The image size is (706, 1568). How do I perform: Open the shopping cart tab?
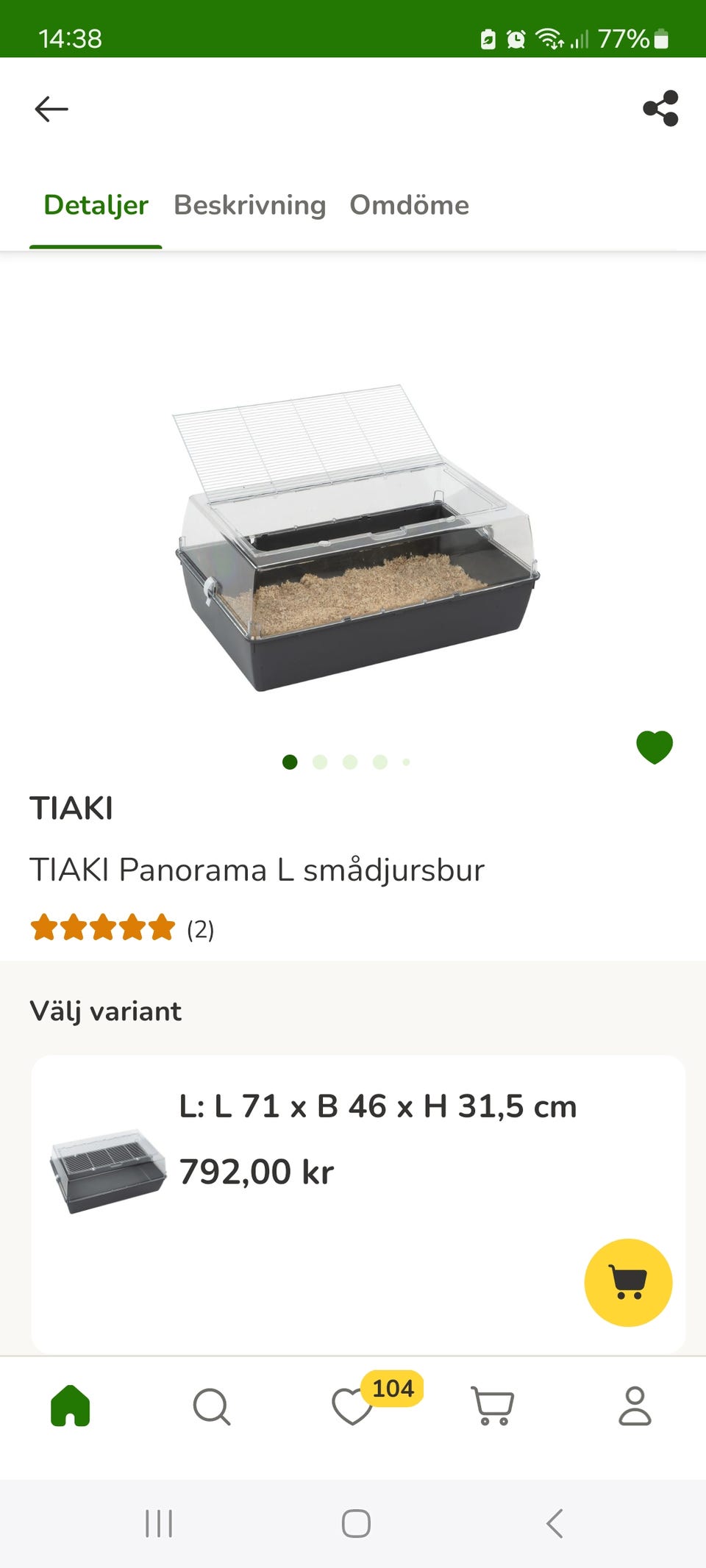[x=493, y=1406]
